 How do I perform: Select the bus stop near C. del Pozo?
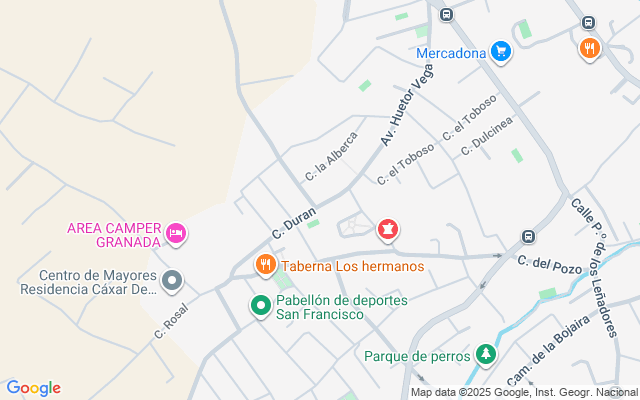527,237
